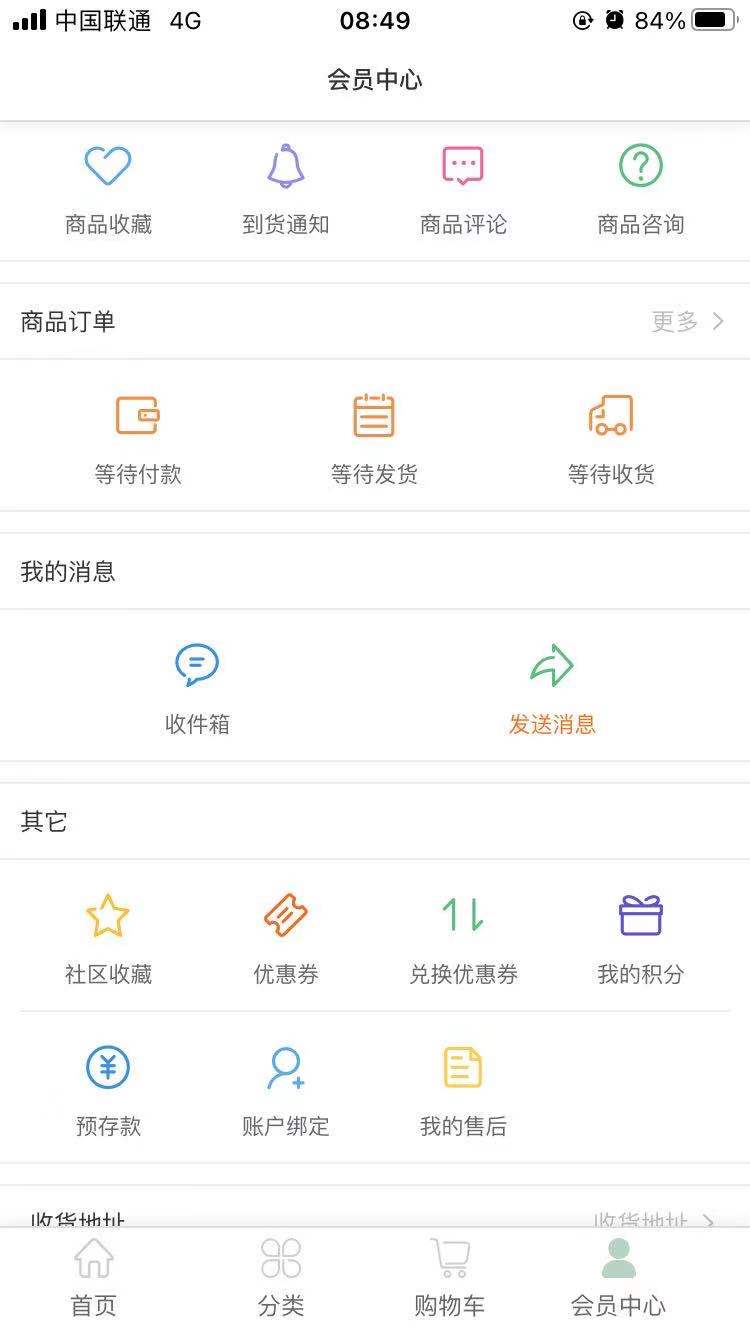The width and height of the screenshot is (750, 1334).
Task: Open 我的售后 after-sales service
Action: coord(463,1092)
